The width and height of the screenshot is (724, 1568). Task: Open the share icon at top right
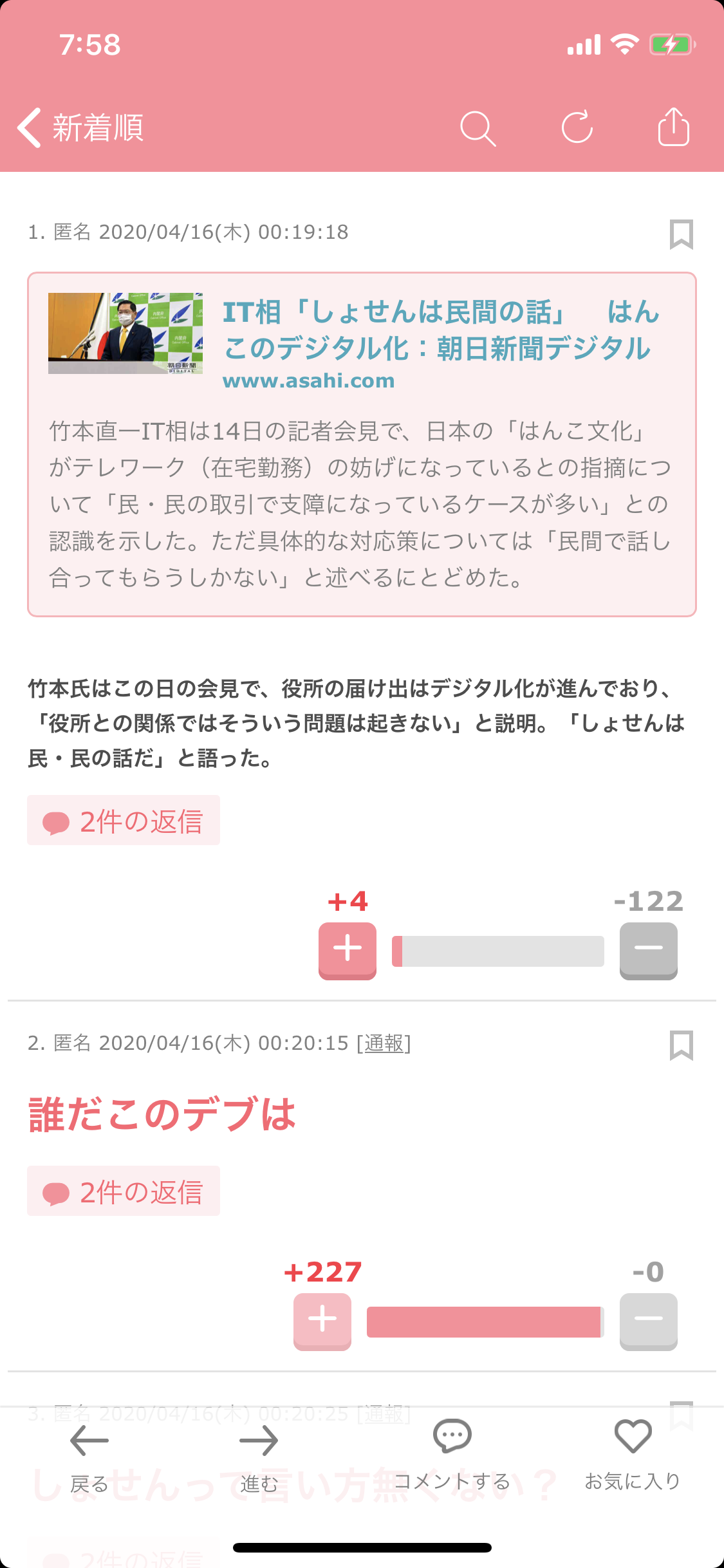pos(673,129)
